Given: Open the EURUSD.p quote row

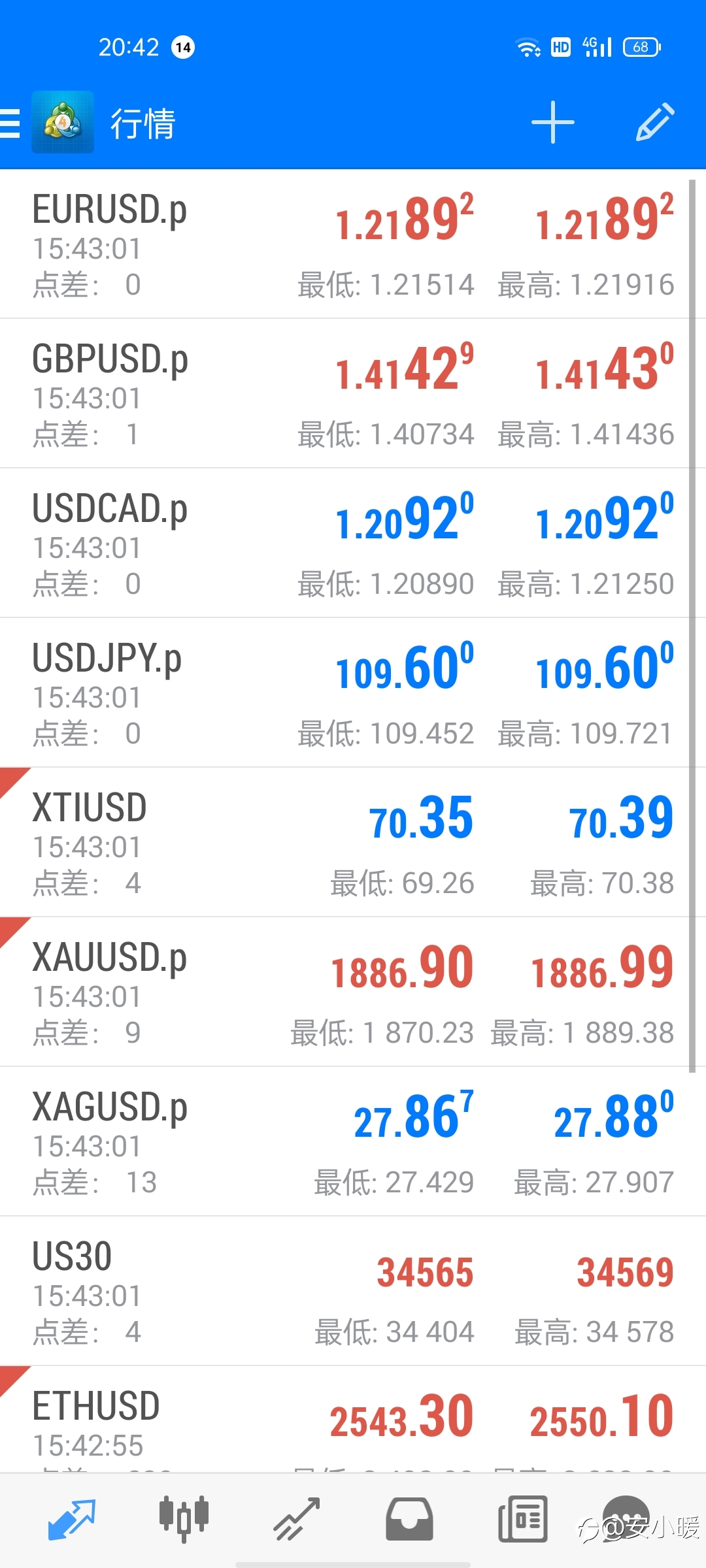Looking at the screenshot, I should (353, 244).
